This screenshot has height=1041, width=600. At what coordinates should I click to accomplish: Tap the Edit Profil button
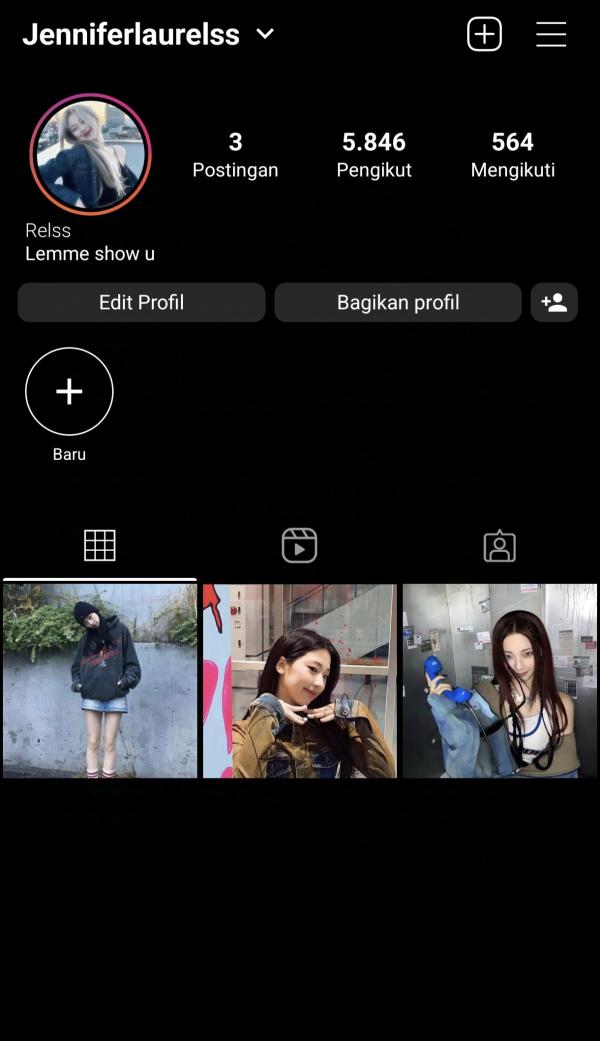[141, 302]
